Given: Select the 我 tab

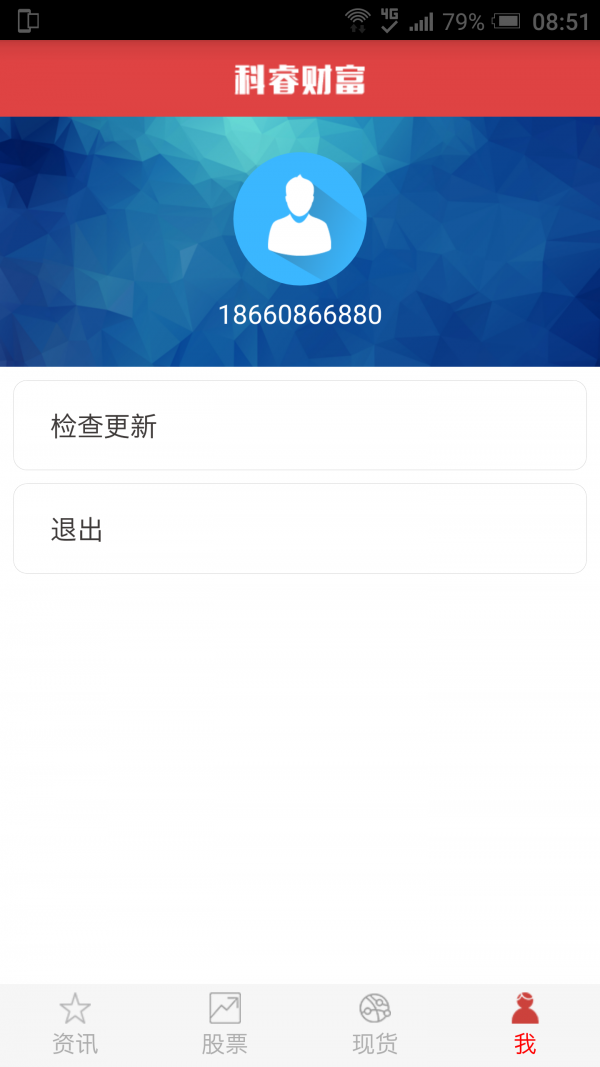Looking at the screenshot, I should click(x=525, y=1025).
